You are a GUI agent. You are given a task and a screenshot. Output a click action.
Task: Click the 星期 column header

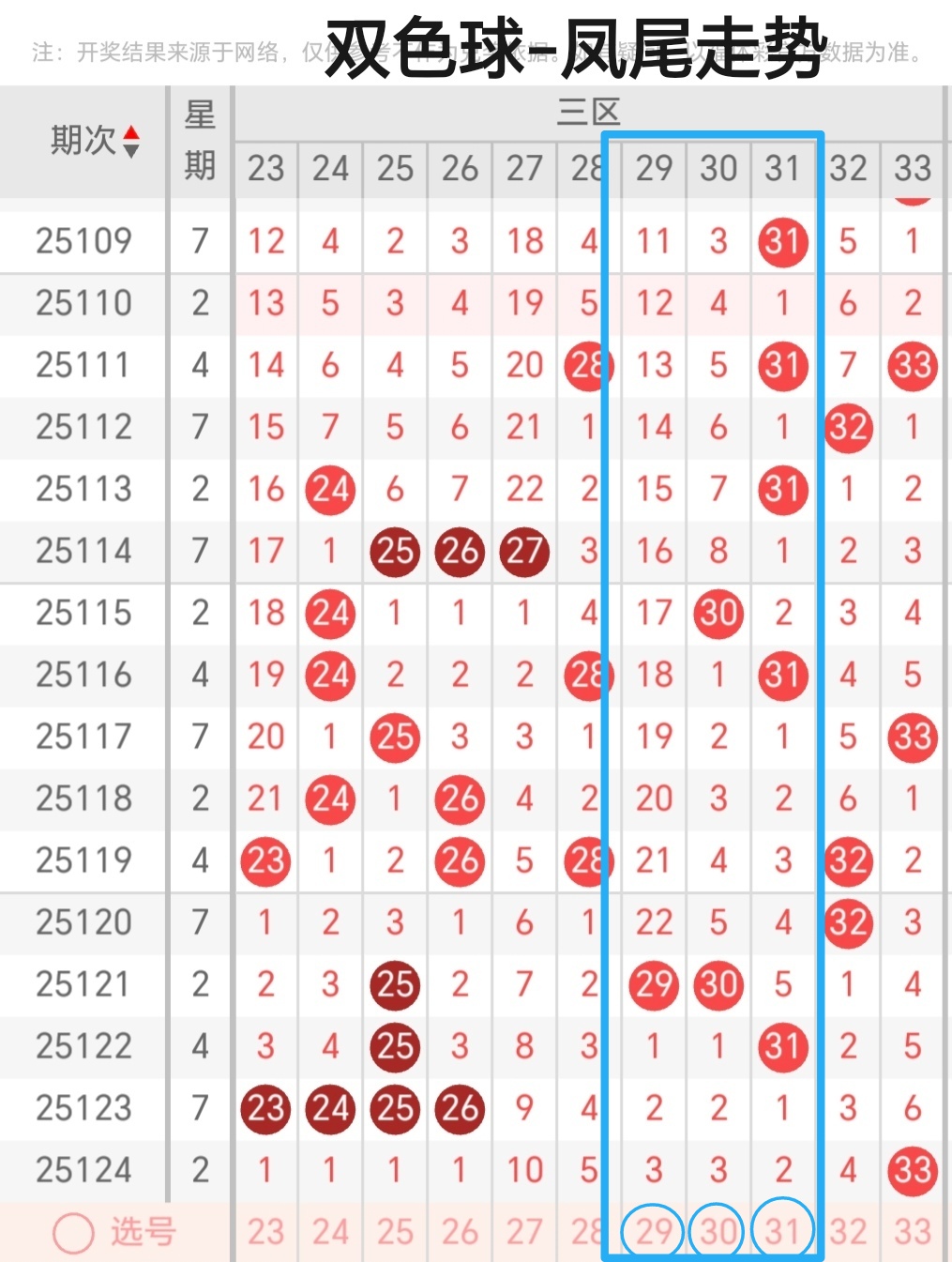[x=199, y=141]
